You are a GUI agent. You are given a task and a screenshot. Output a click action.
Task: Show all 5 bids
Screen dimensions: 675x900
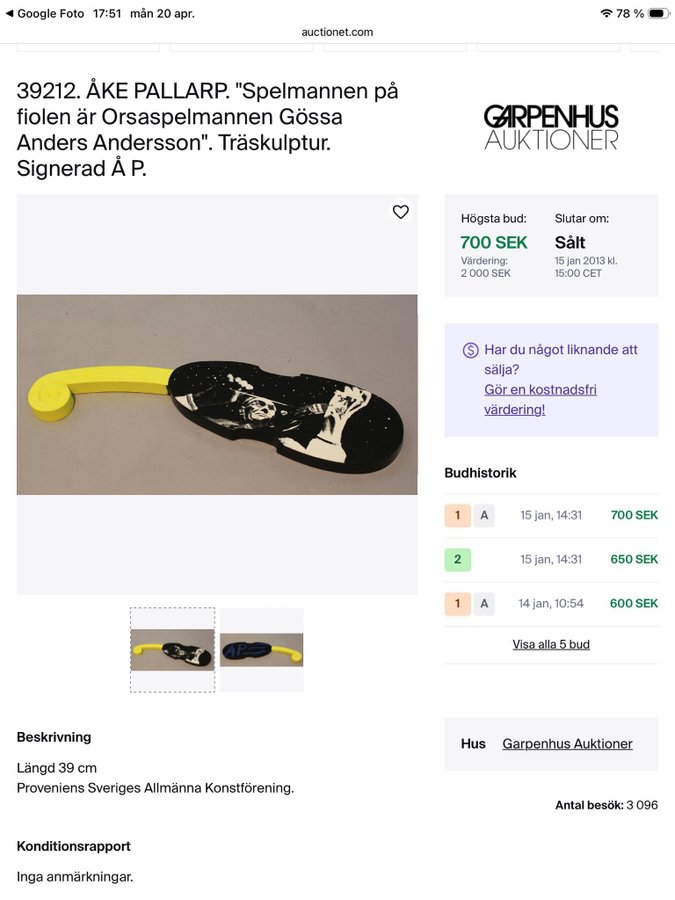(x=551, y=644)
